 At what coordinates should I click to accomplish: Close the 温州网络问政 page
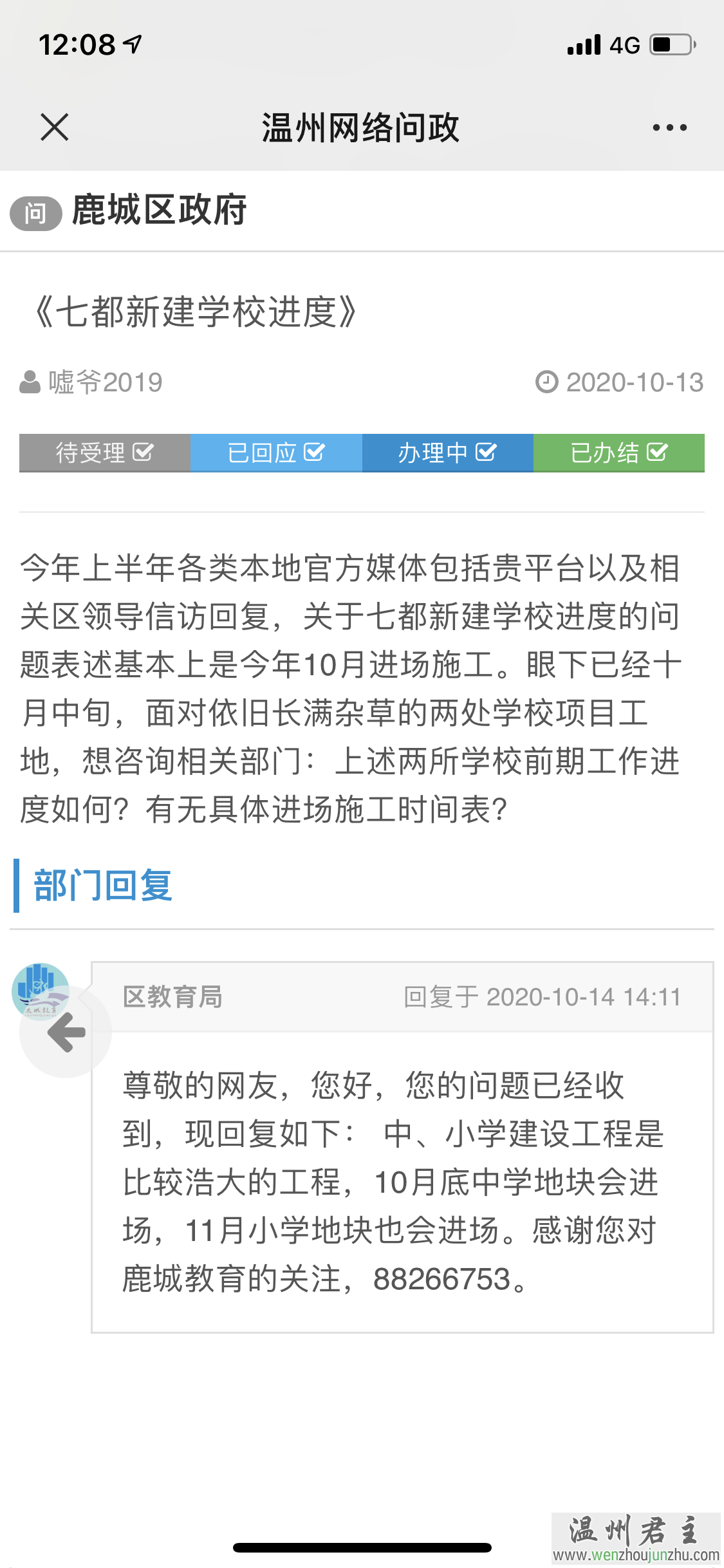tap(55, 127)
